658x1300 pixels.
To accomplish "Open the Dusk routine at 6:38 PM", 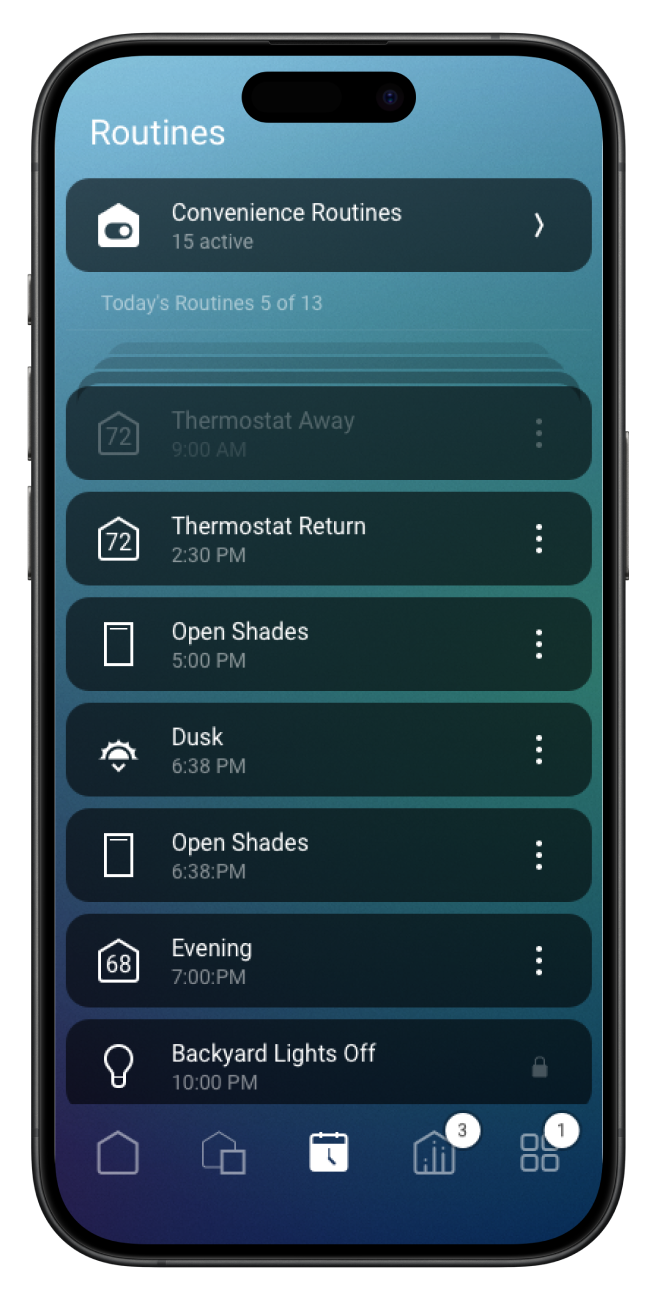I will [x=300, y=750].
